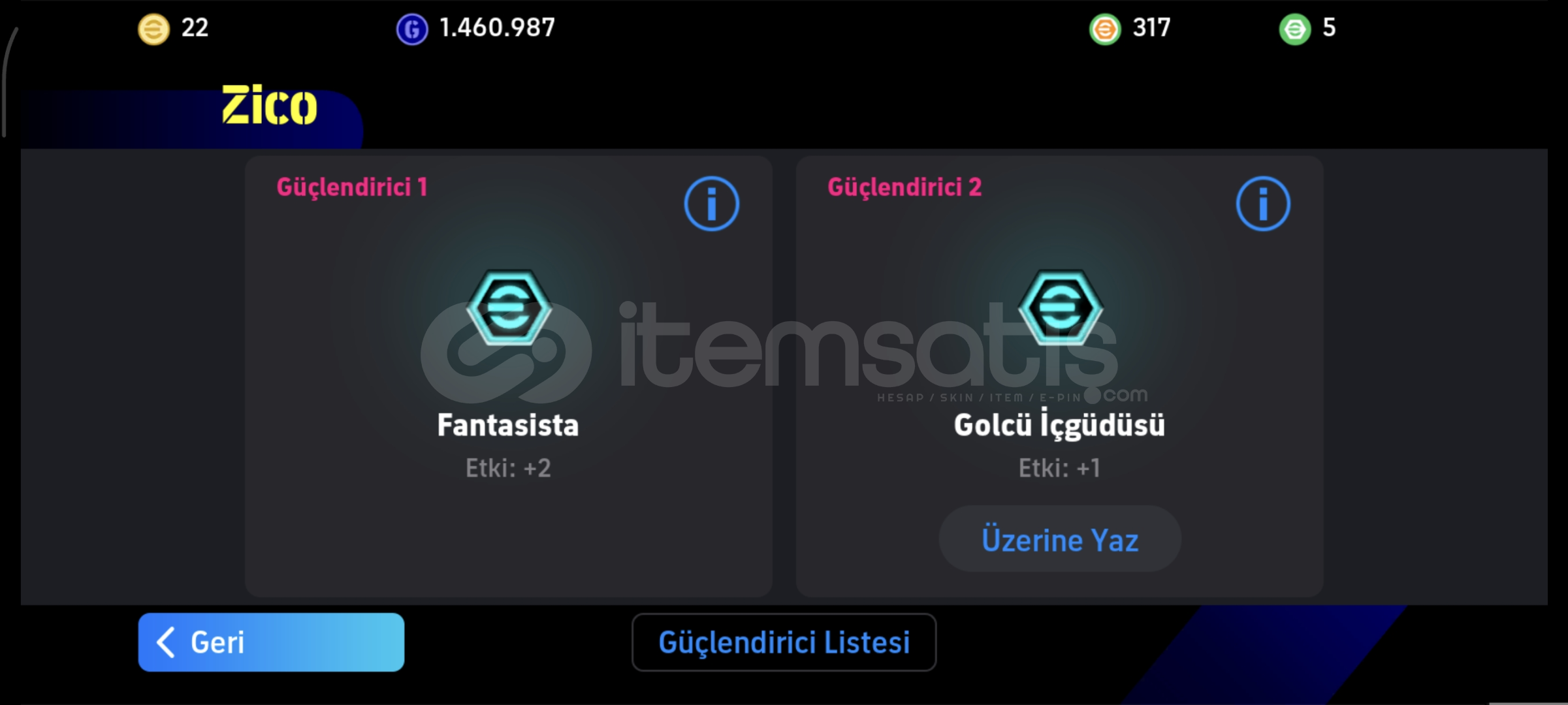Go back with the Geri button
This screenshot has height=705, width=1568.
point(270,642)
